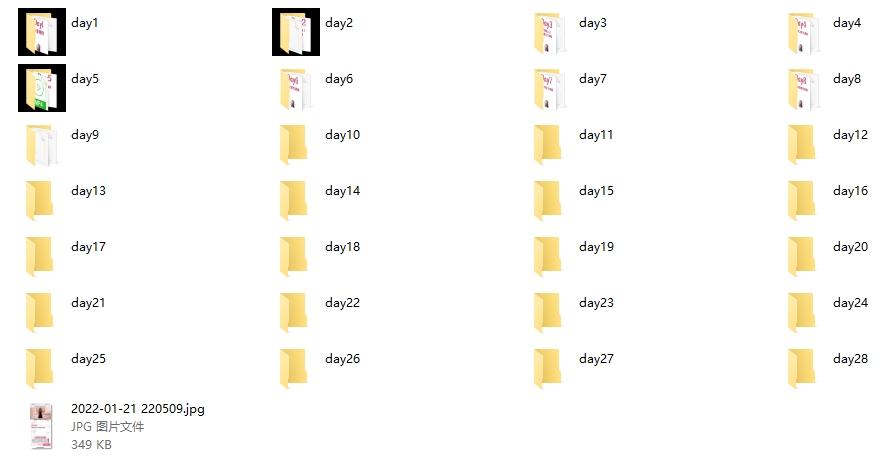Select the day3 folder
This screenshot has height=463, width=880.
point(549,32)
